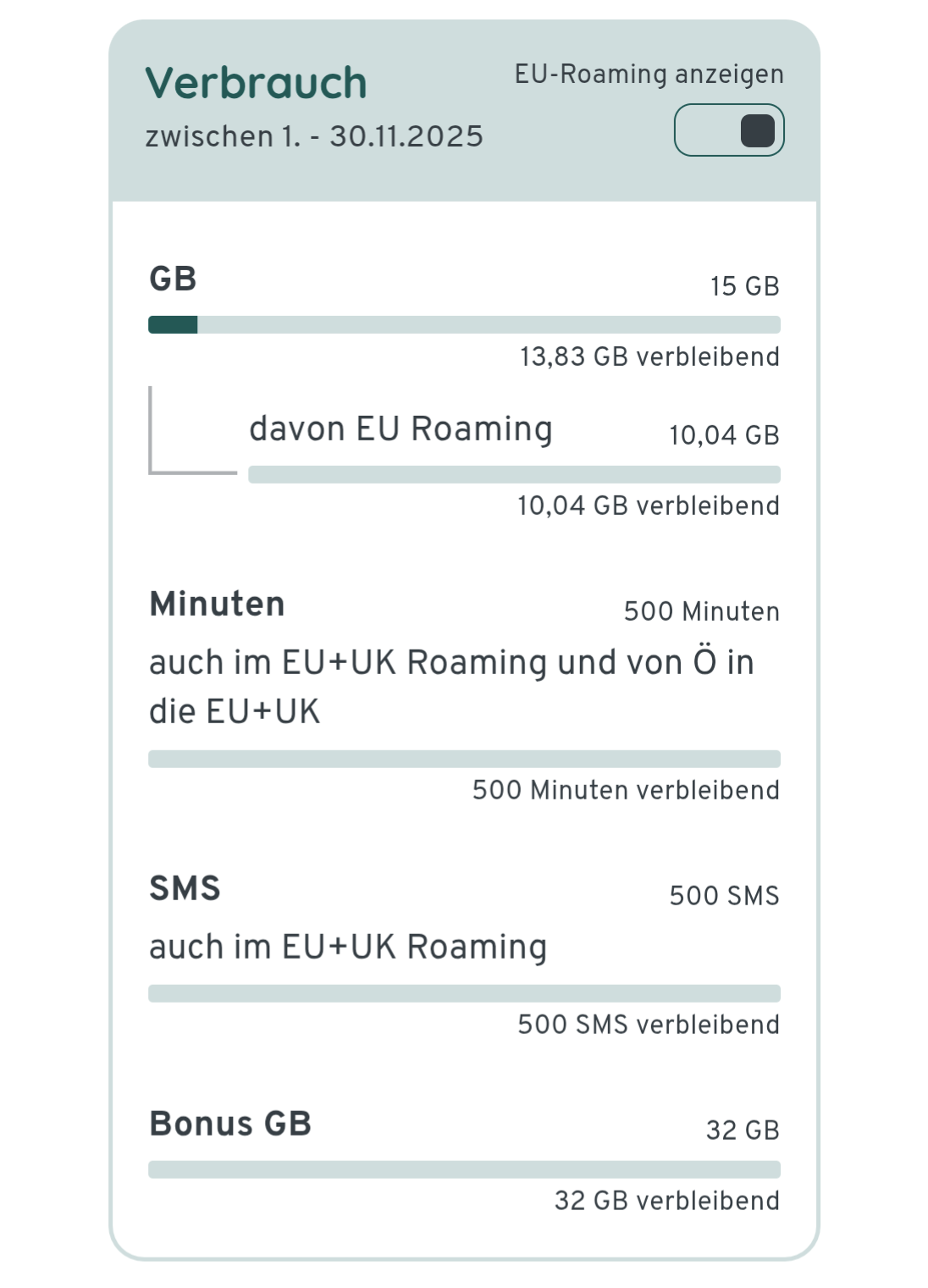Toggle the EU-Roaming anzeigen switch

click(728, 130)
